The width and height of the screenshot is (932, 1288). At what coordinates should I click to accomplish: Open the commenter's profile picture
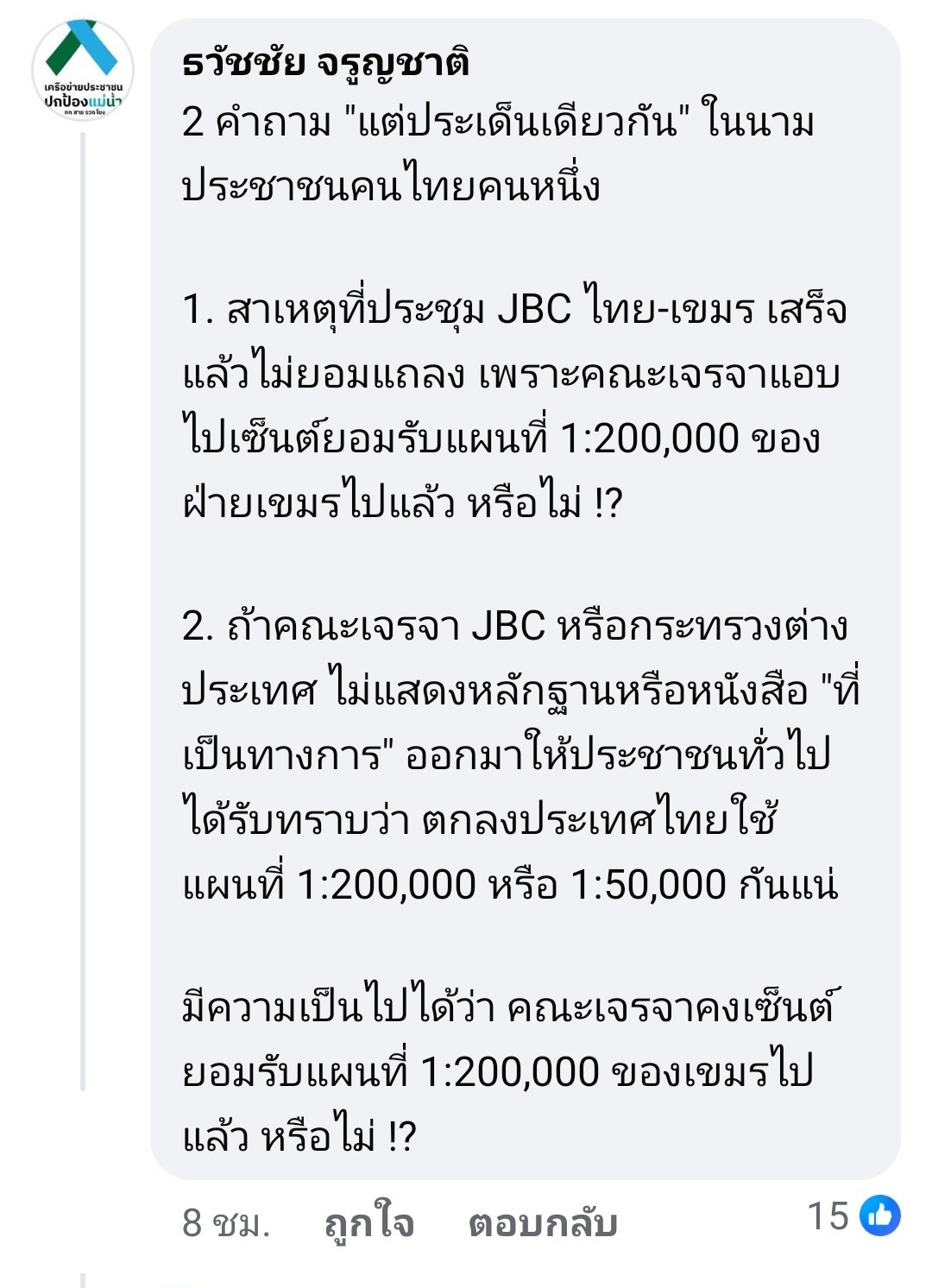point(83,70)
